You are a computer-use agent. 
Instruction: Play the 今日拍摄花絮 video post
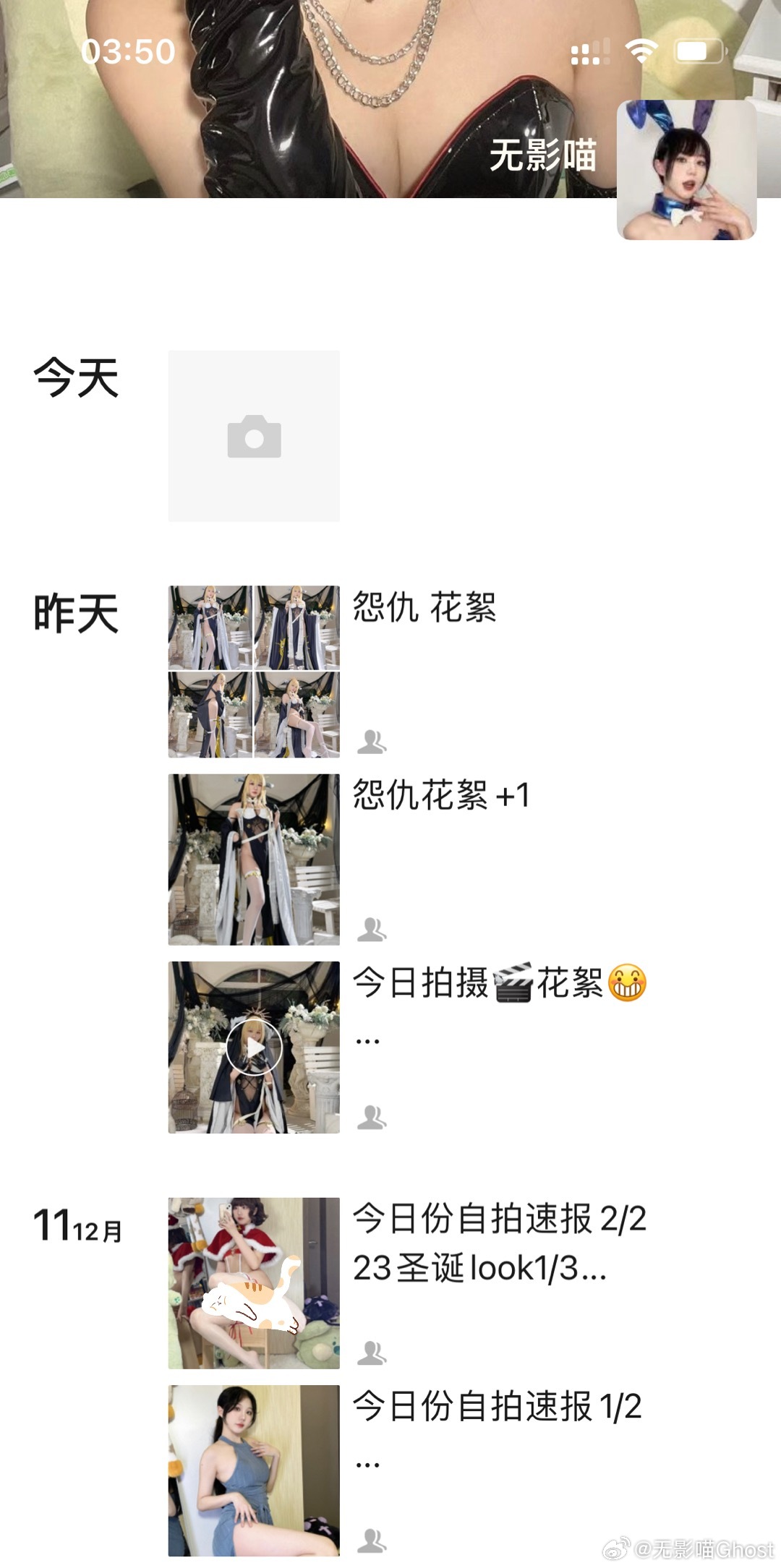(254, 1047)
